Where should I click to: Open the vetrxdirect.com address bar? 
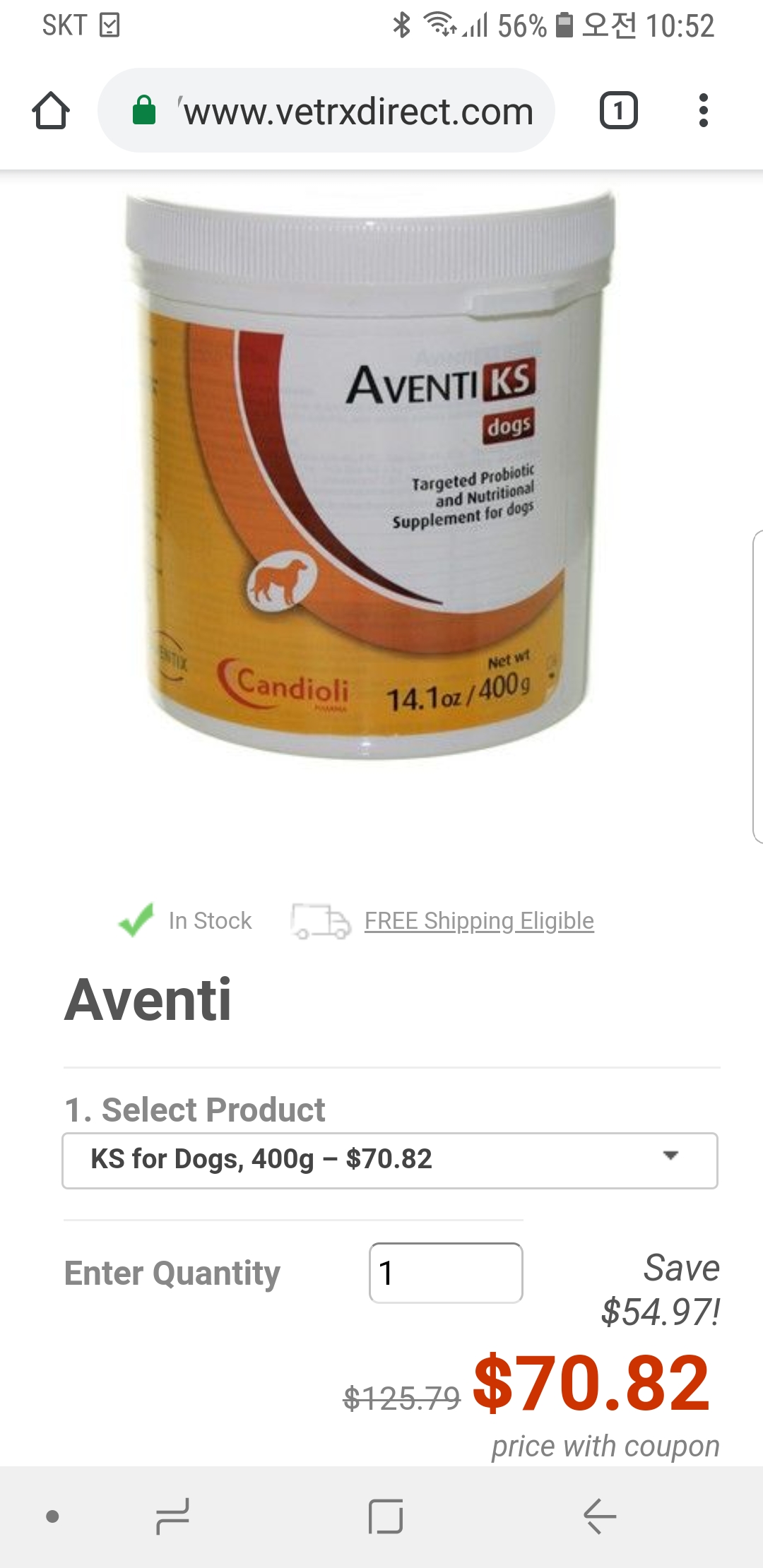point(326,111)
